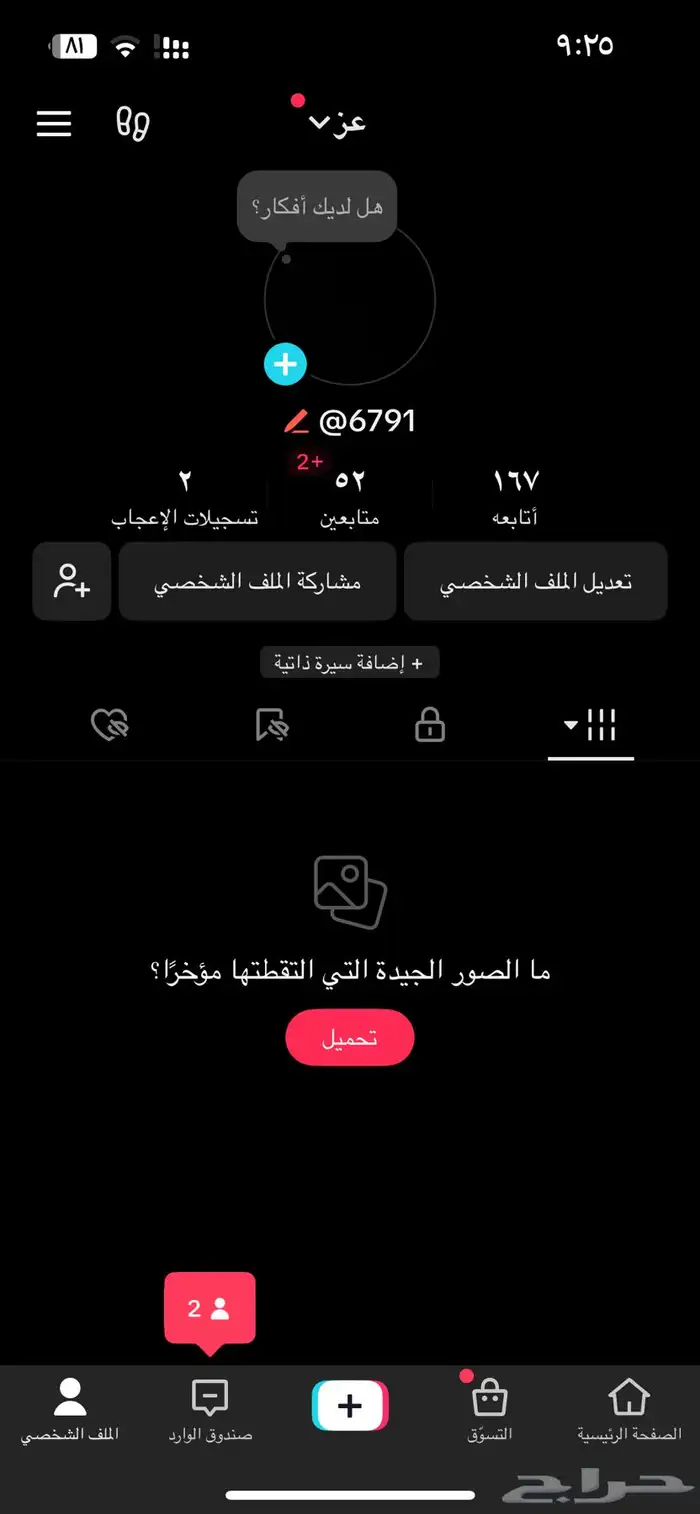The image size is (700, 1514).
Task: Open the footprints profile views icon
Action: [133, 123]
